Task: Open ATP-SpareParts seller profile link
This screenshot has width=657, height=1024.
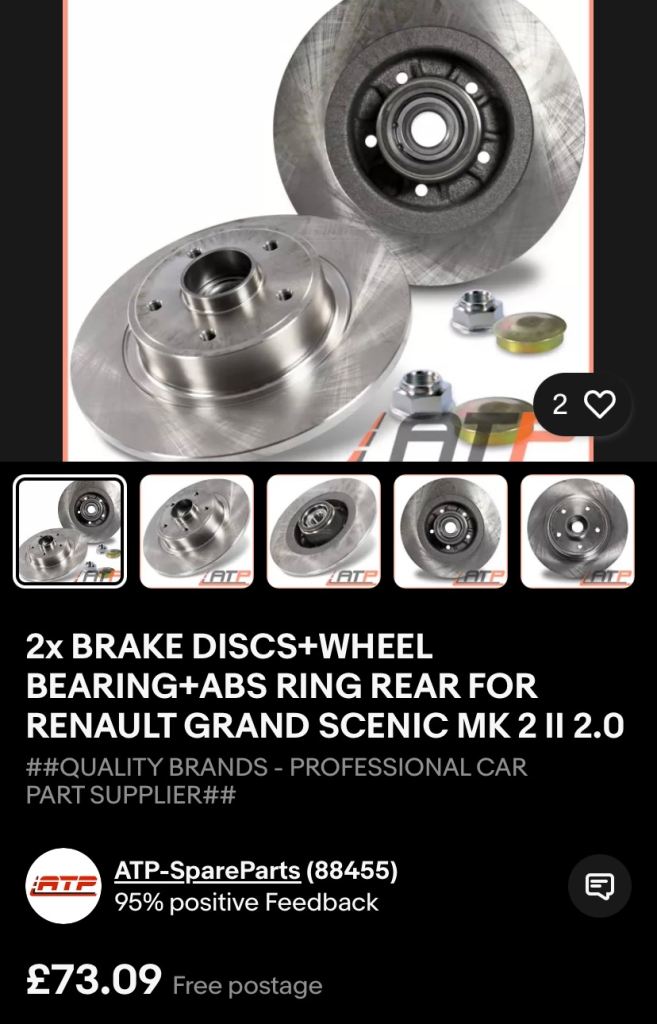Action: [208, 871]
